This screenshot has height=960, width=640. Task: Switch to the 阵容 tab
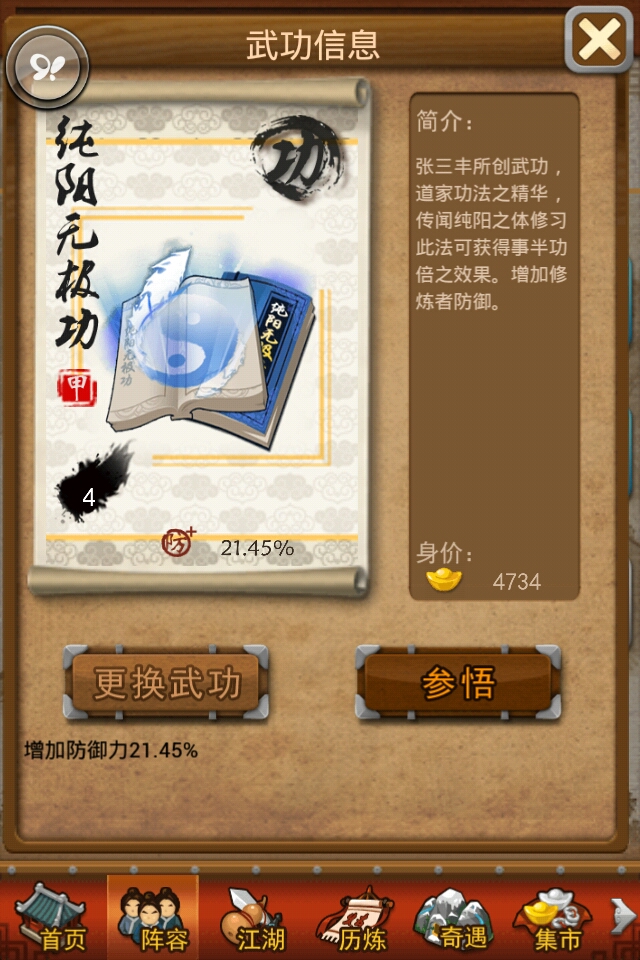[153, 918]
